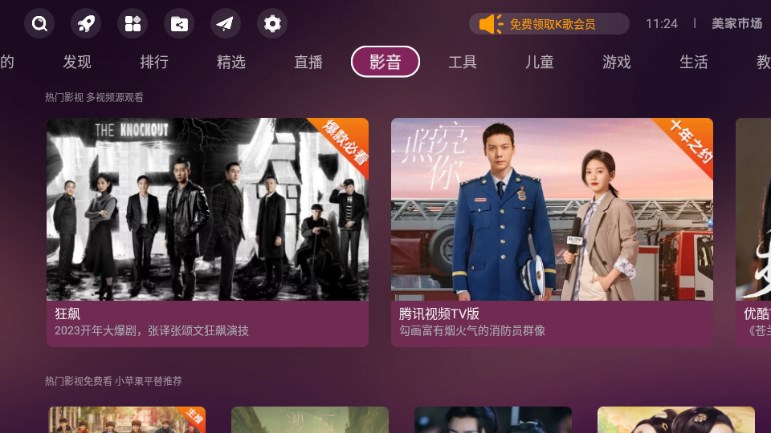Screen dimensions: 771x433
Task: Switch to the 直播 tab
Action: (308, 62)
